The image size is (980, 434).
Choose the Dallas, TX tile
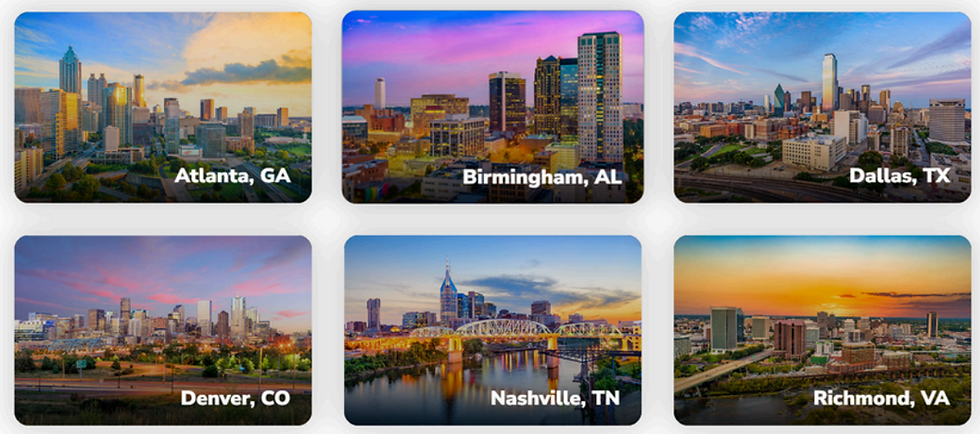[822, 107]
